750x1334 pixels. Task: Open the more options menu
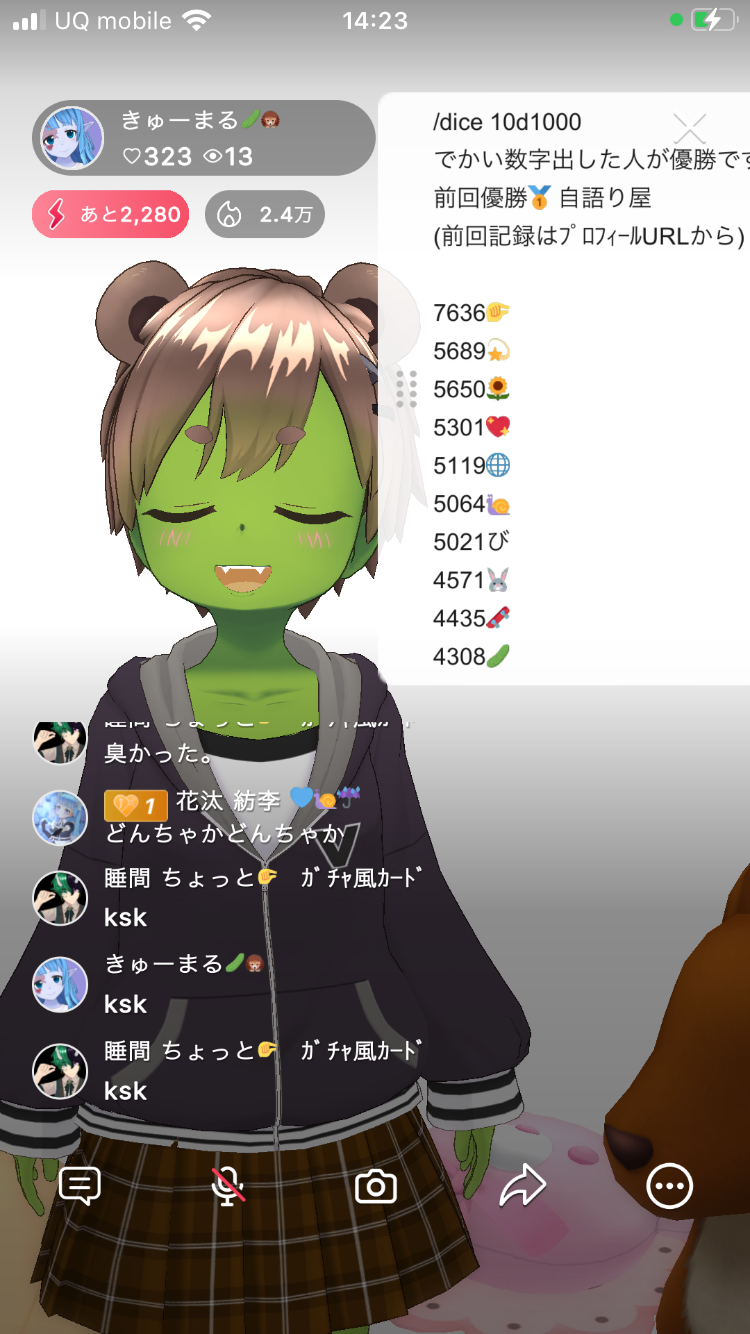[669, 1187]
